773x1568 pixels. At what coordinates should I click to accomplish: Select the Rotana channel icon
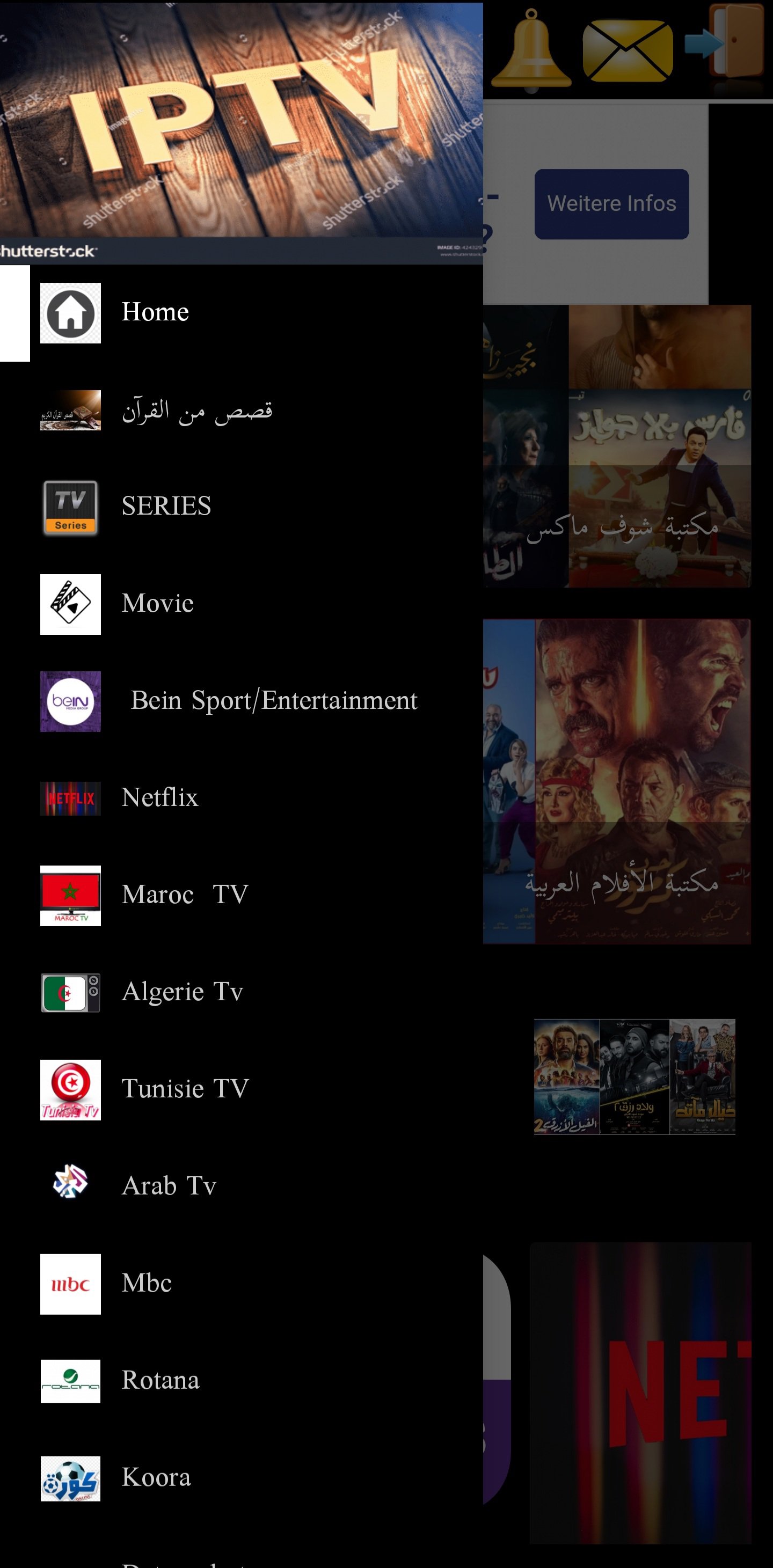(x=70, y=1381)
